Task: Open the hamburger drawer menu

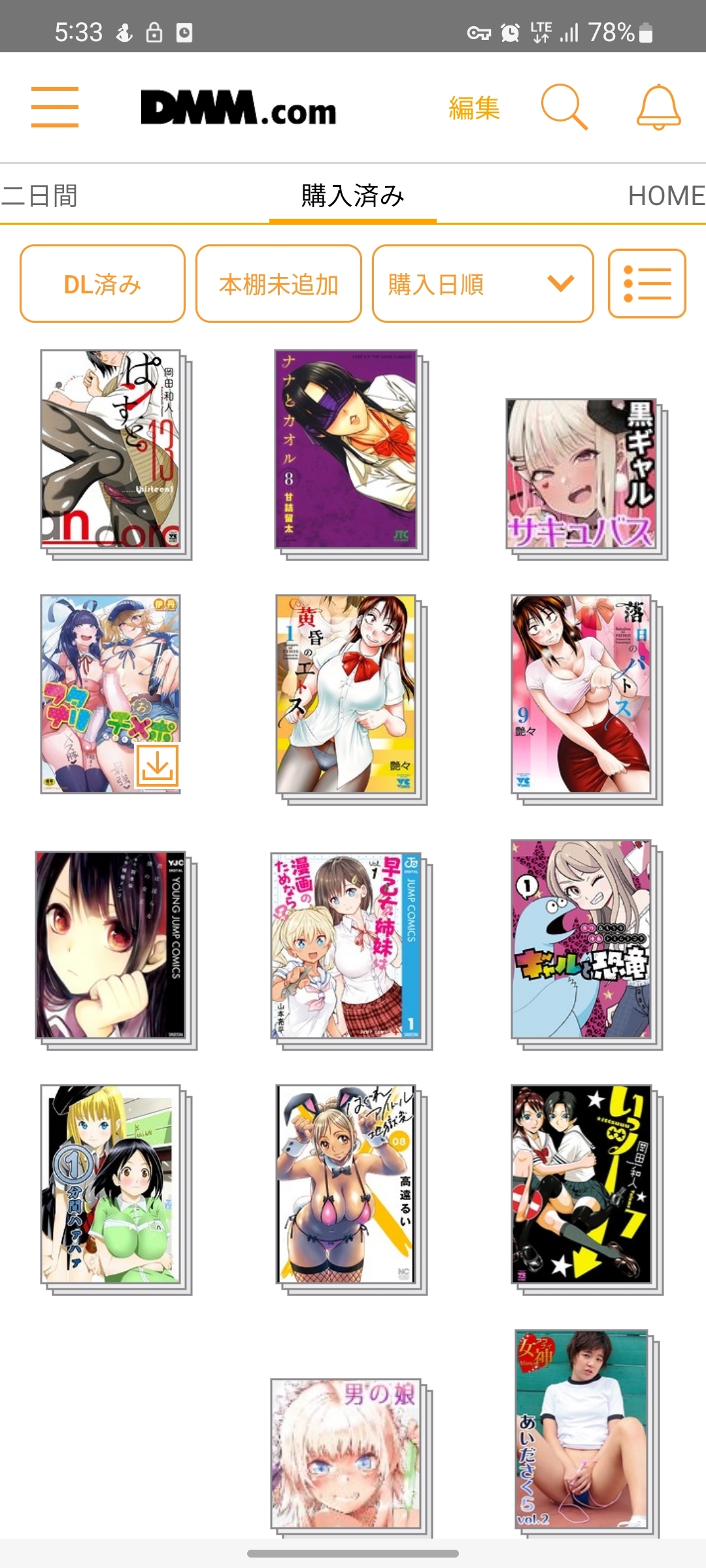Action: (x=55, y=107)
